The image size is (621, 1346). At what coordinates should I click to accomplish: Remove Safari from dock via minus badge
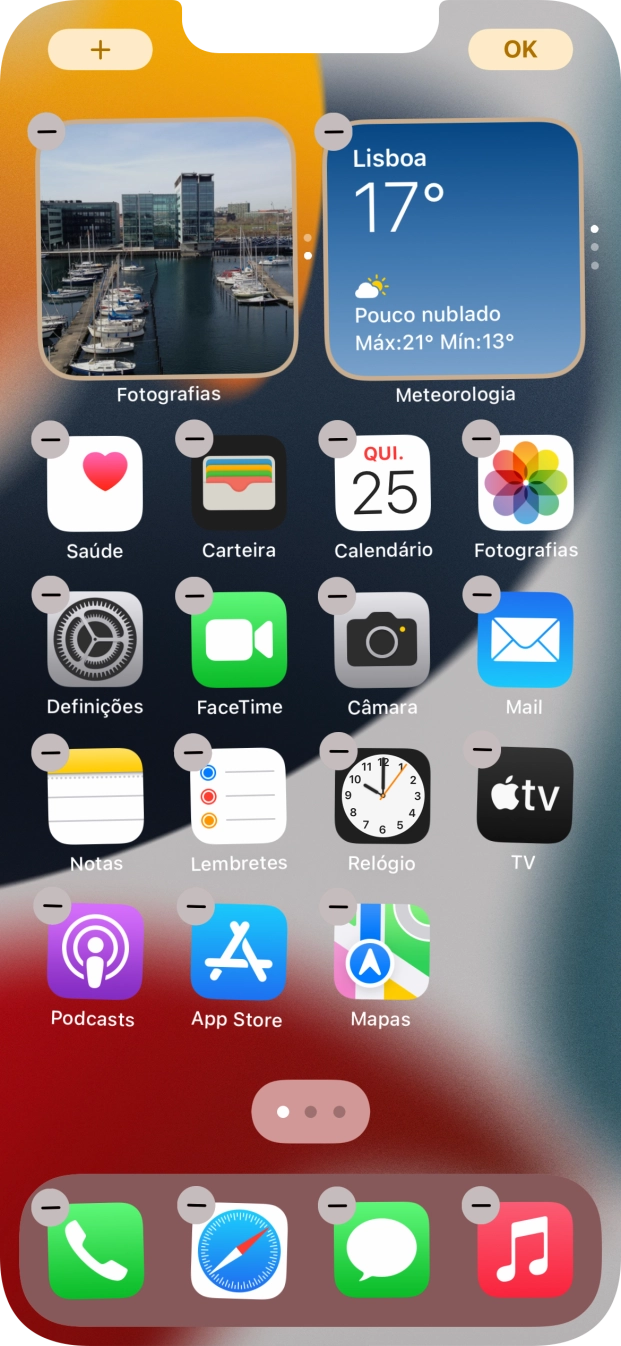(x=195, y=1206)
